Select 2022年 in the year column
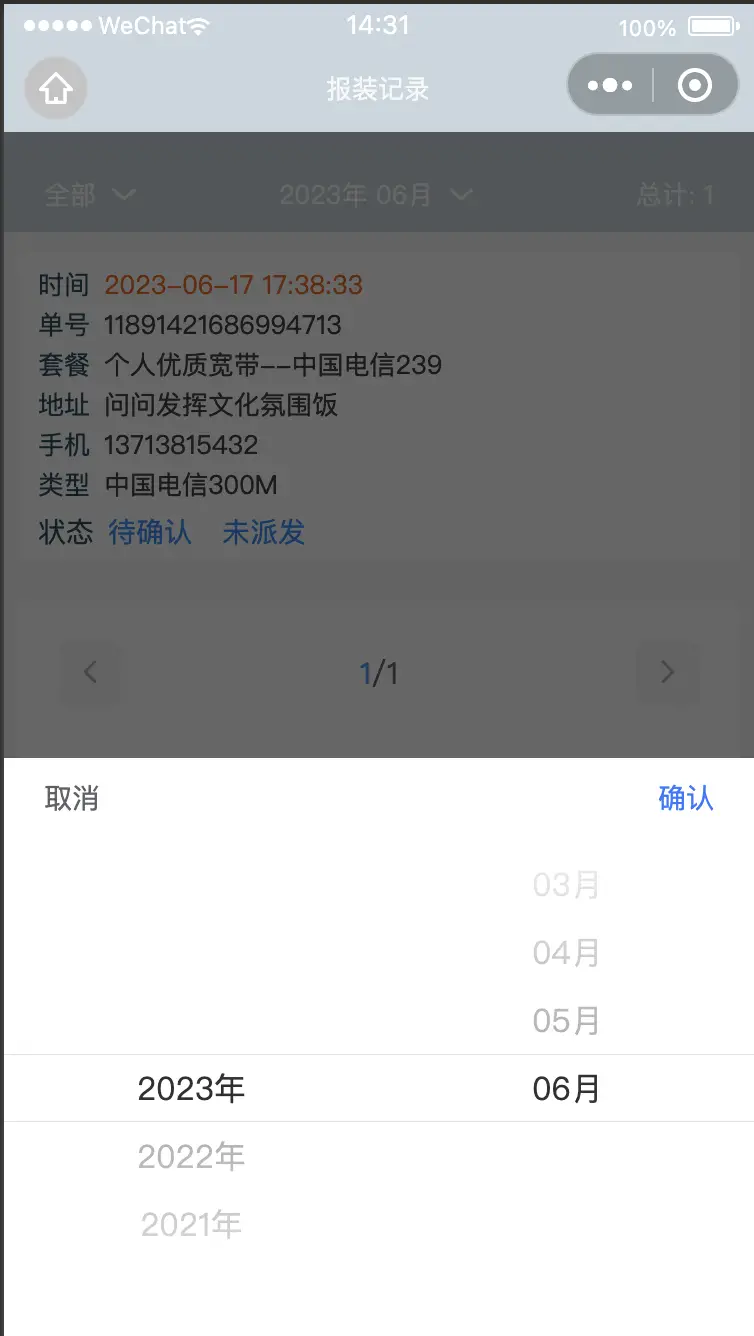Image resolution: width=754 pixels, height=1336 pixels. [191, 1157]
